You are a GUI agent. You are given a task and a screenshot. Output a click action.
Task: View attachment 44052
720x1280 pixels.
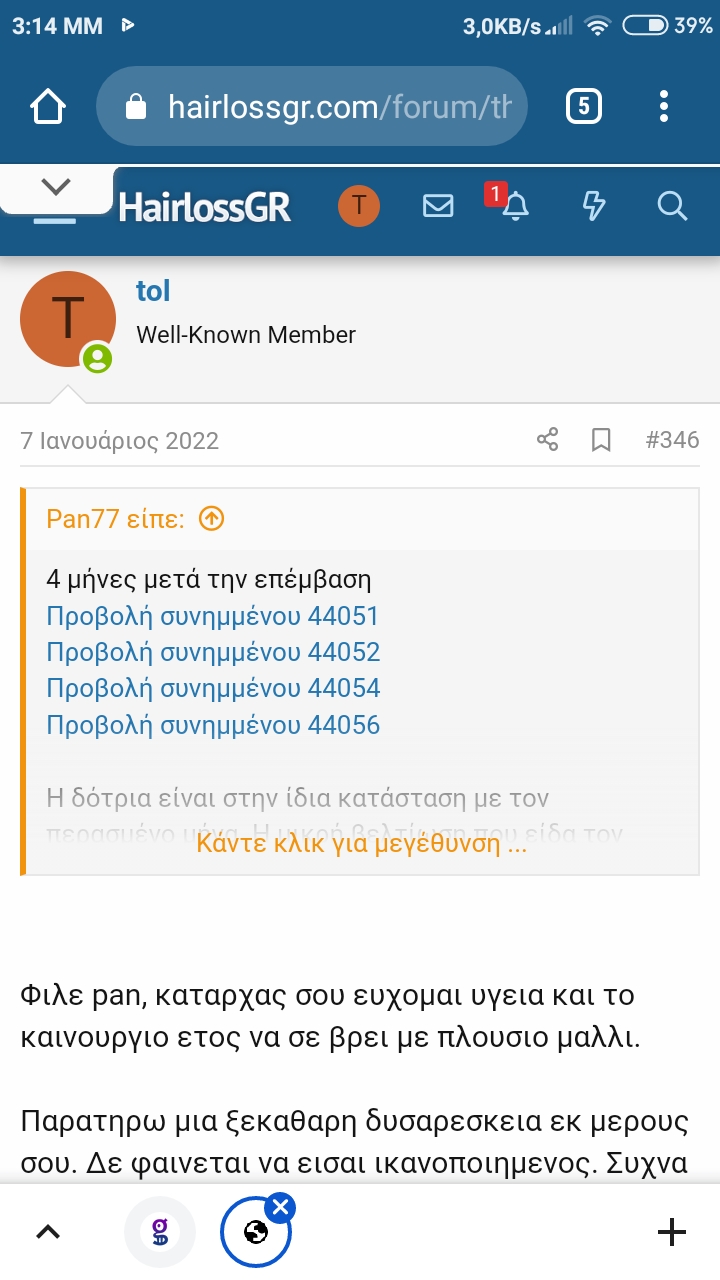pyautogui.click(x=213, y=652)
